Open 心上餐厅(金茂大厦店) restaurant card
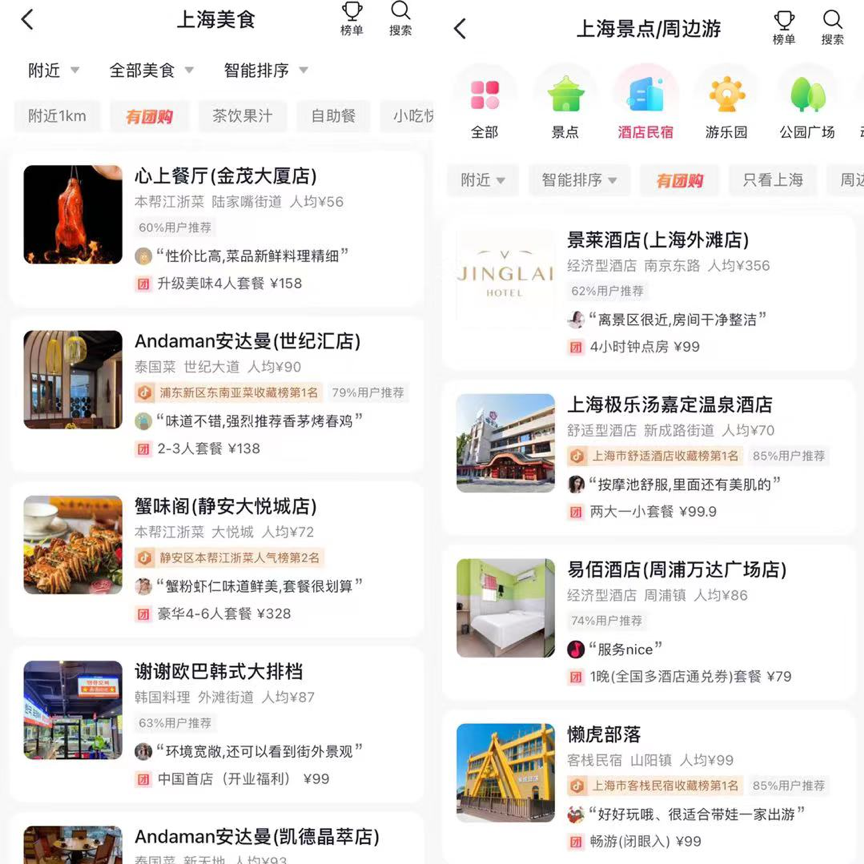Viewport: 864px width, 864px height. [225, 177]
